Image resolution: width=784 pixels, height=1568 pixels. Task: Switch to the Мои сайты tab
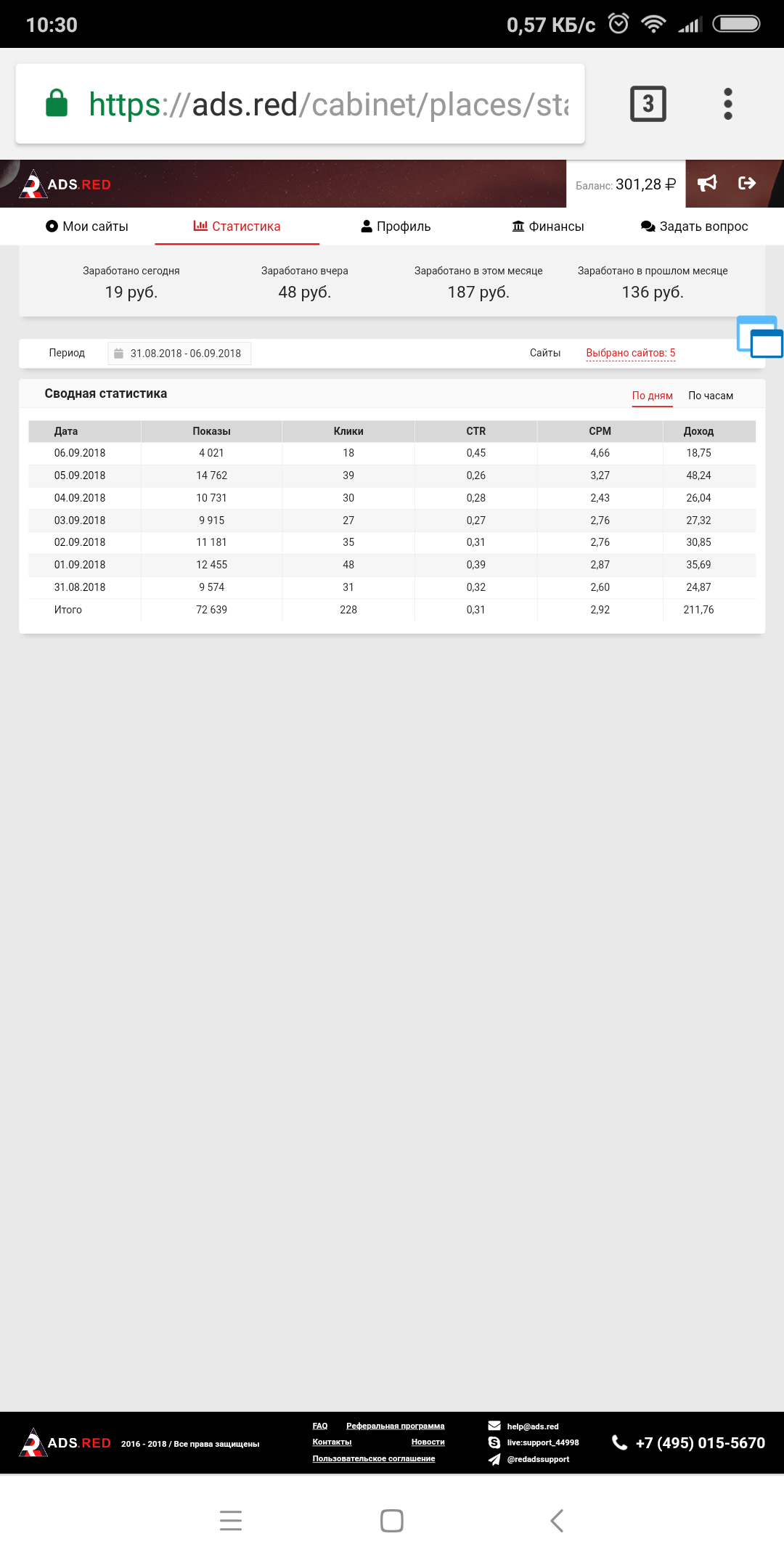pos(87,226)
